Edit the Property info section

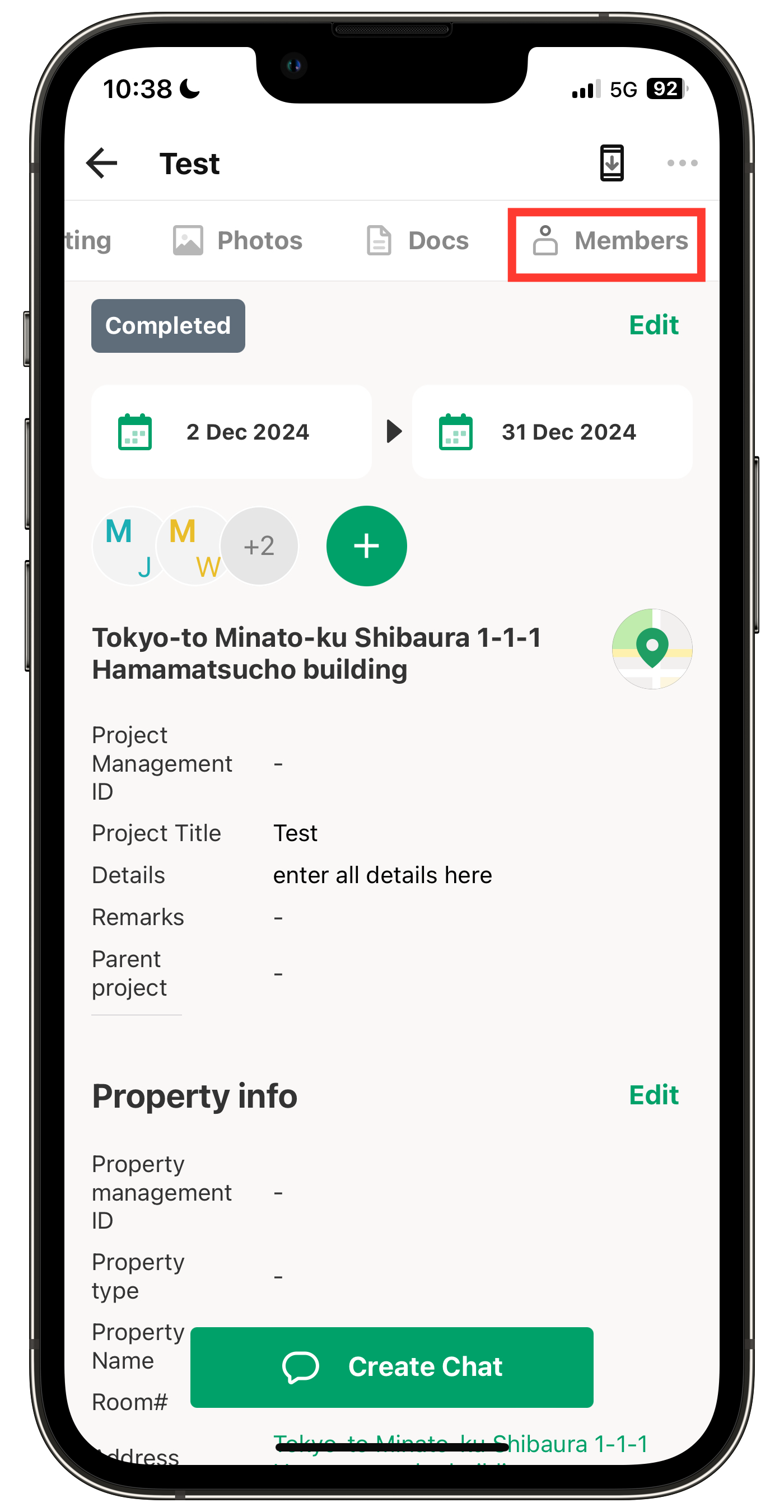[x=653, y=1095]
